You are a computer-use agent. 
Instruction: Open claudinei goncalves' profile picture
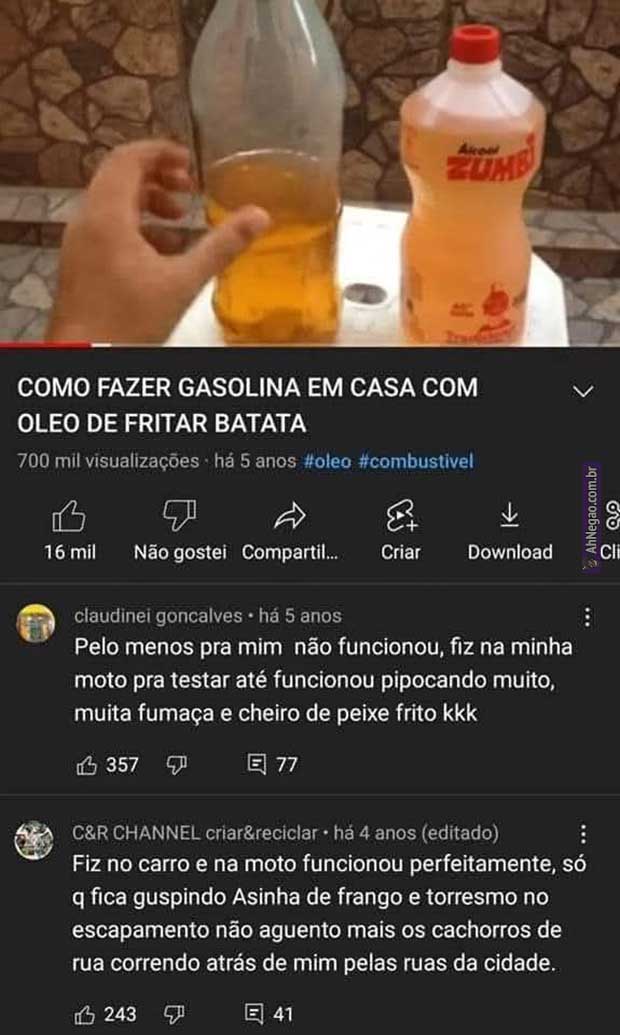tap(36, 623)
